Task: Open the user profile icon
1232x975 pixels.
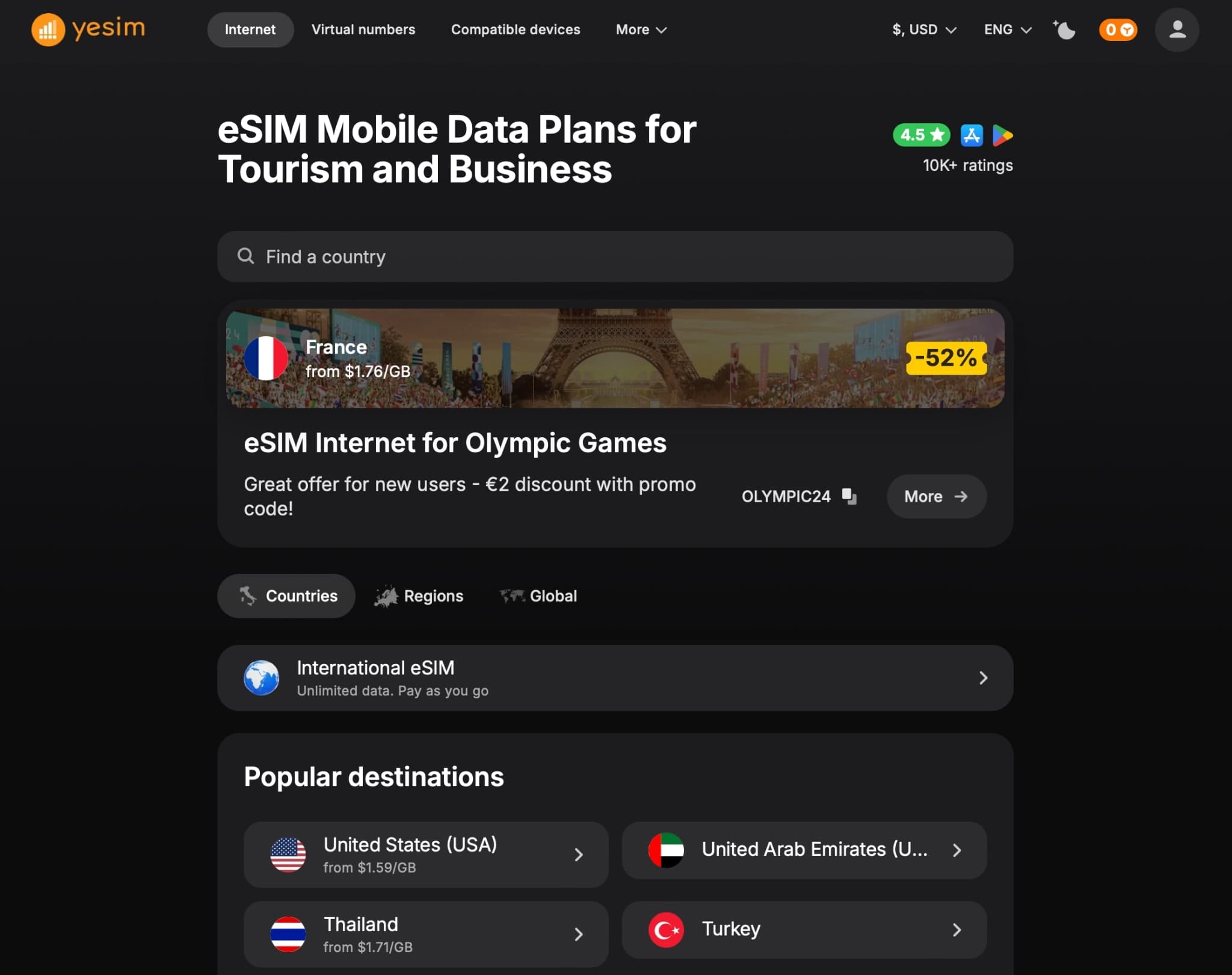Action: tap(1176, 29)
